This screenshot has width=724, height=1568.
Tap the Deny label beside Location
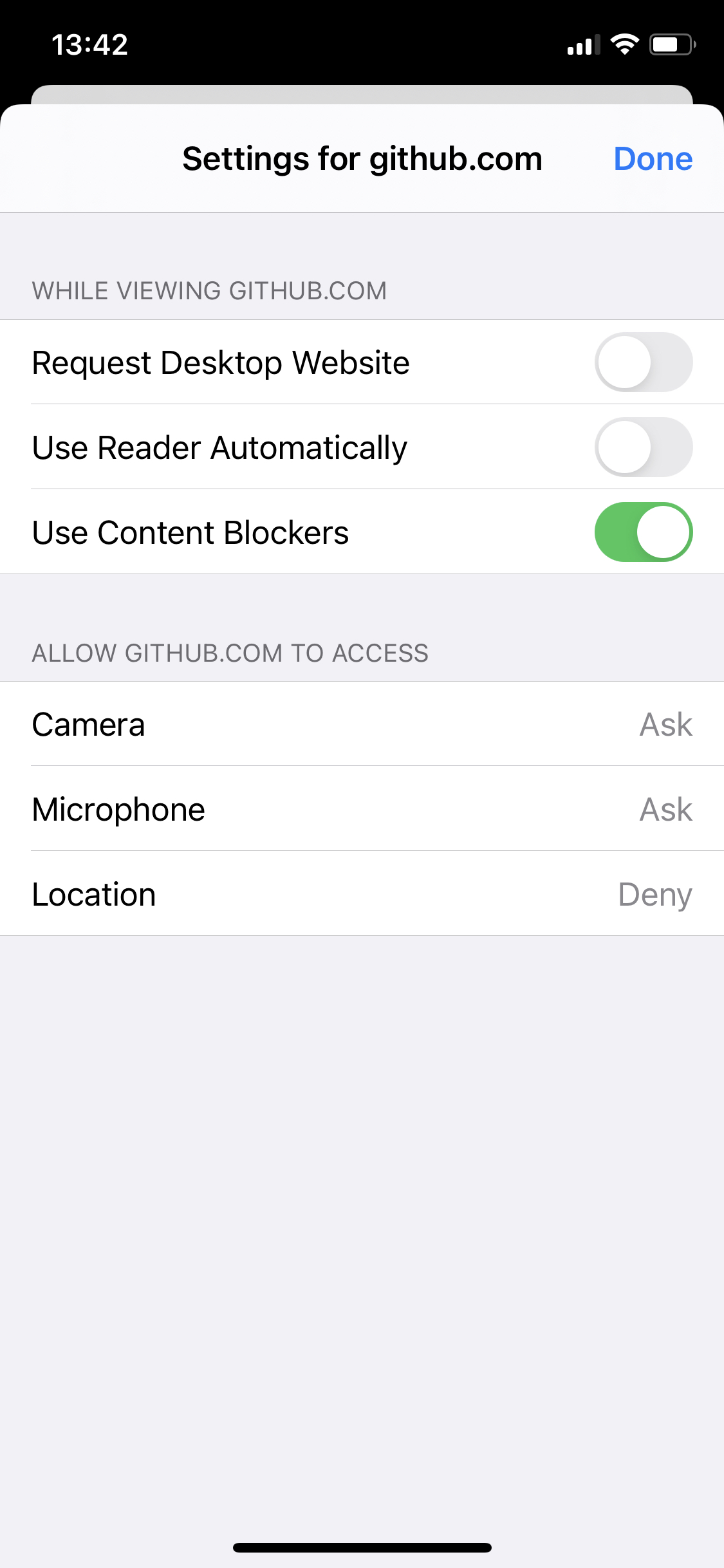pyautogui.click(x=655, y=893)
